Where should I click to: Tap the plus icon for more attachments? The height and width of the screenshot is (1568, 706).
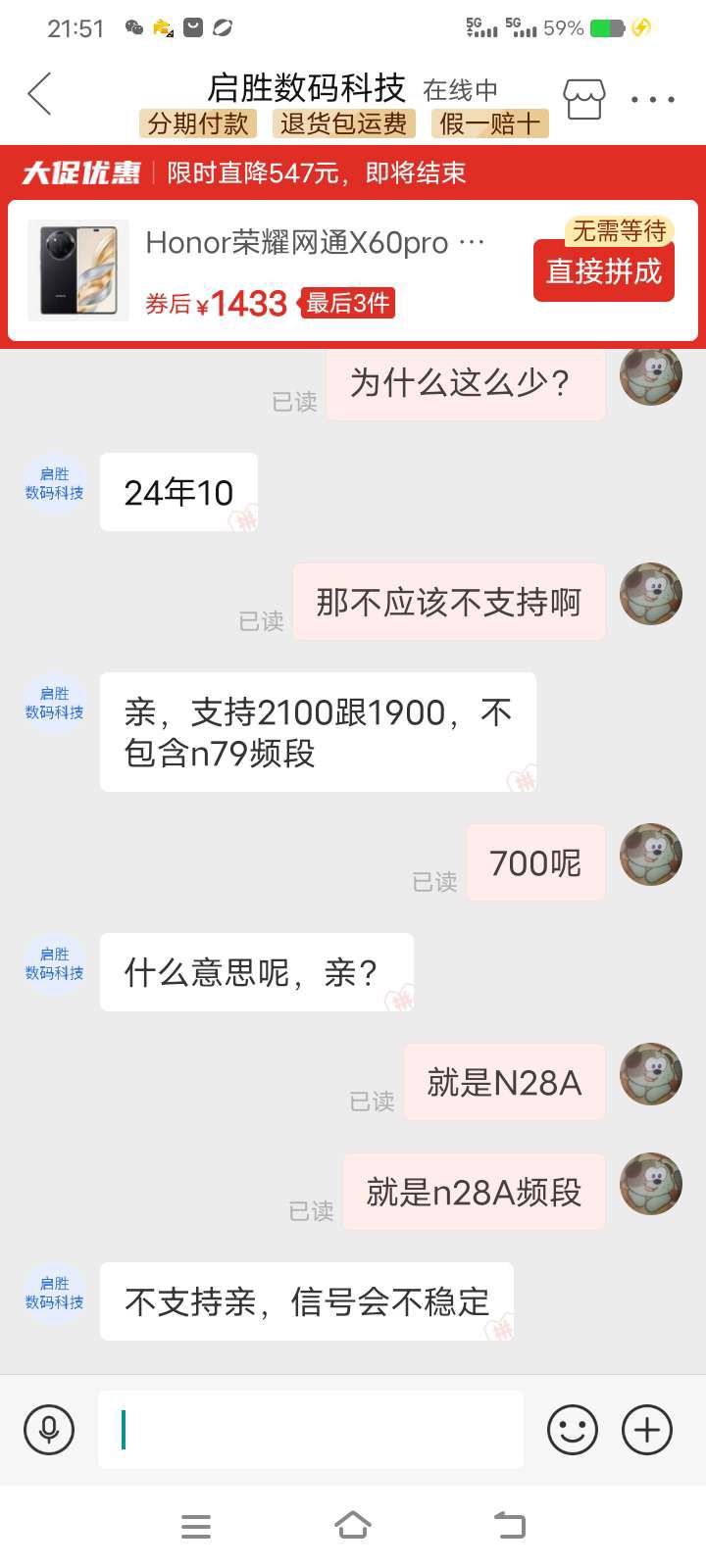pyautogui.click(x=645, y=1430)
